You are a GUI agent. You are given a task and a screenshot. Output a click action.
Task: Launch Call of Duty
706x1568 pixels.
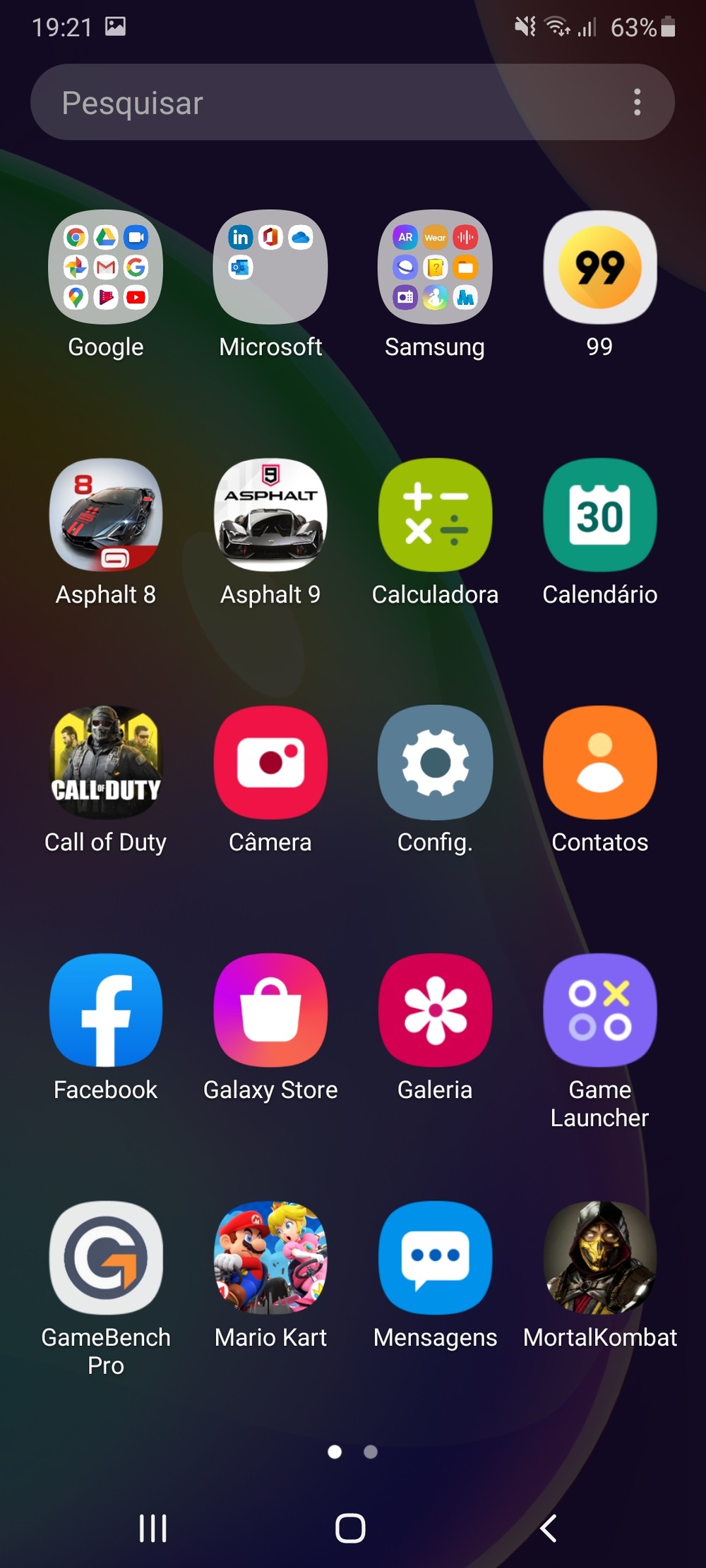(x=106, y=763)
